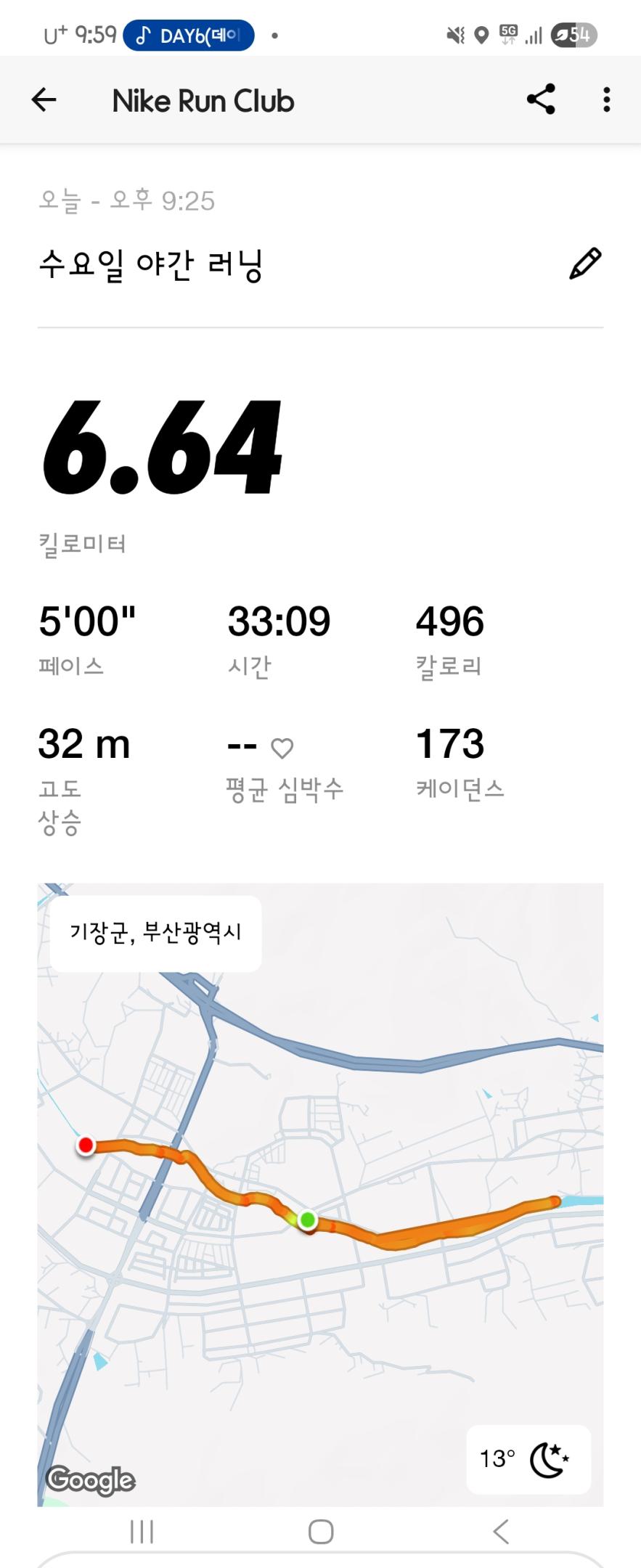Open the share options for this run
The height and width of the screenshot is (1568, 641).
(542, 100)
